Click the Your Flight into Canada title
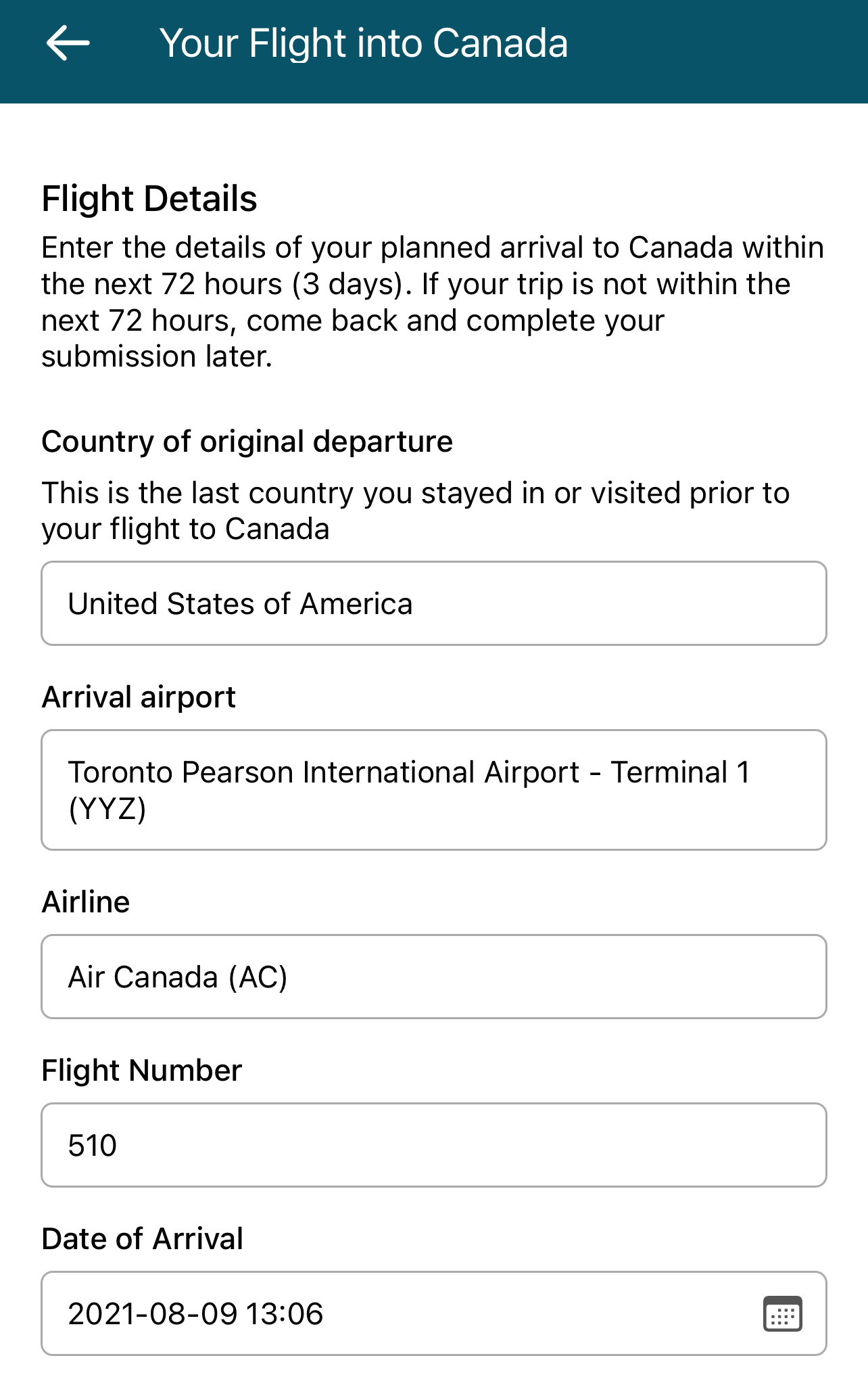This screenshot has height=1379, width=868. (x=364, y=42)
